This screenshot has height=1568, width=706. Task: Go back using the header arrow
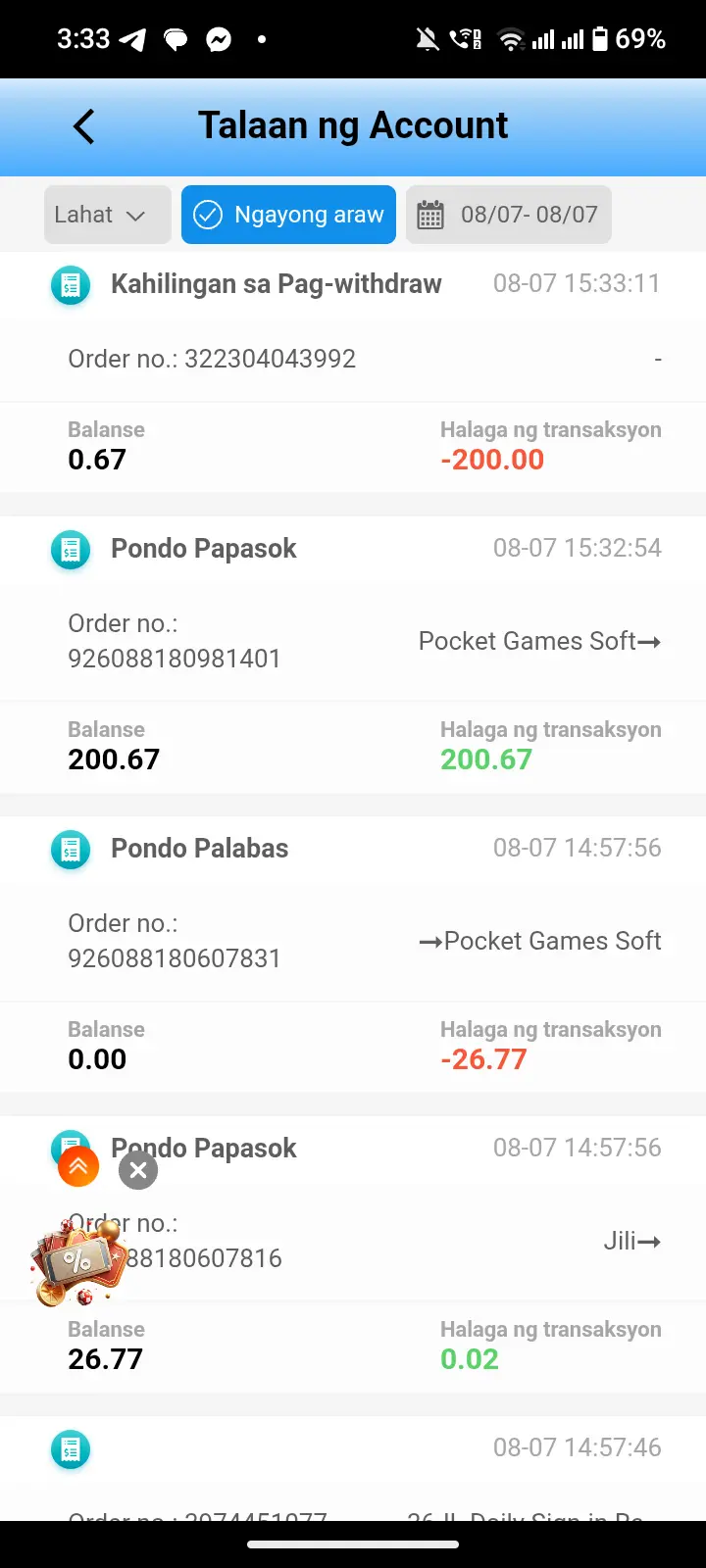[84, 126]
